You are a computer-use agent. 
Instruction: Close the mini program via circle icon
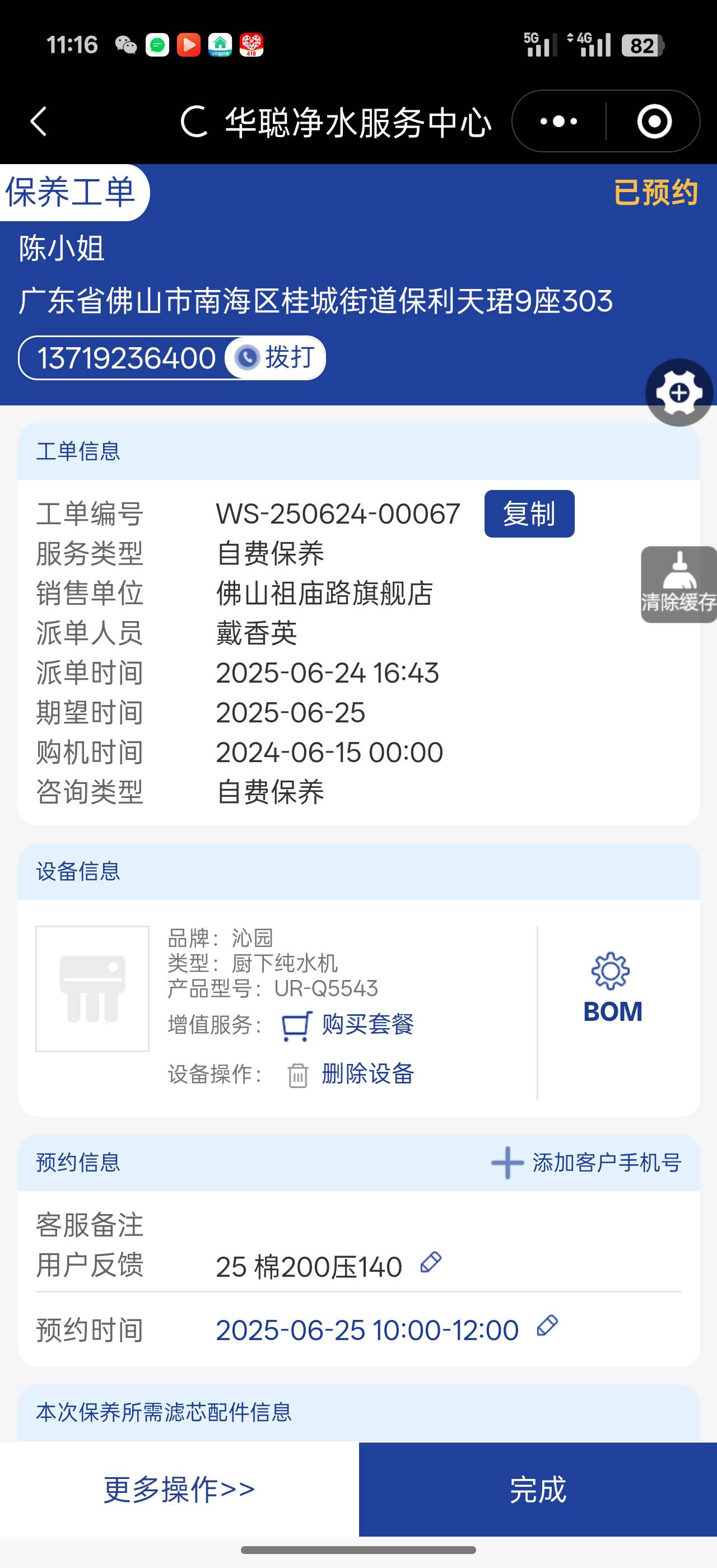[x=654, y=121]
